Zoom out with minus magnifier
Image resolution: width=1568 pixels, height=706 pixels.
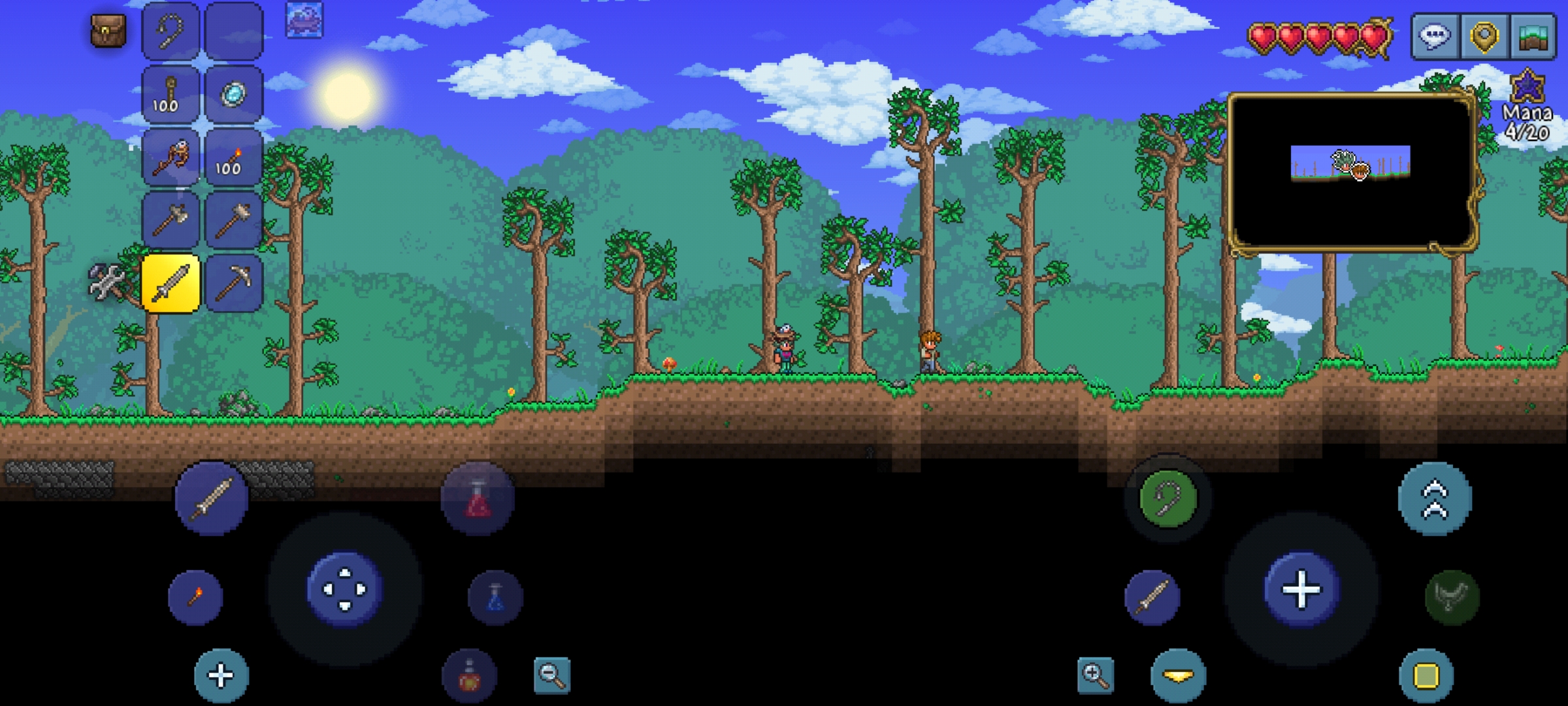pyautogui.click(x=552, y=675)
